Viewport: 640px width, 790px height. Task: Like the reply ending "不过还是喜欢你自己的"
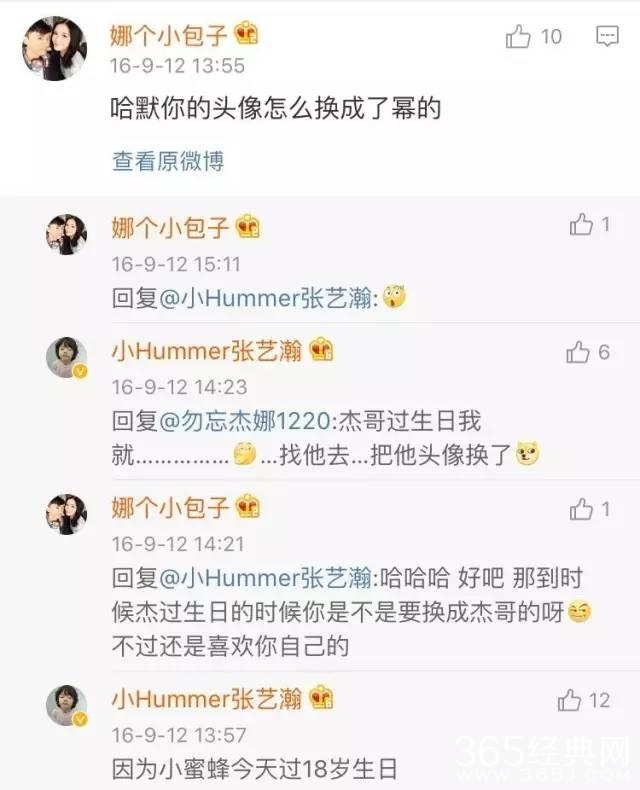[x=581, y=509]
